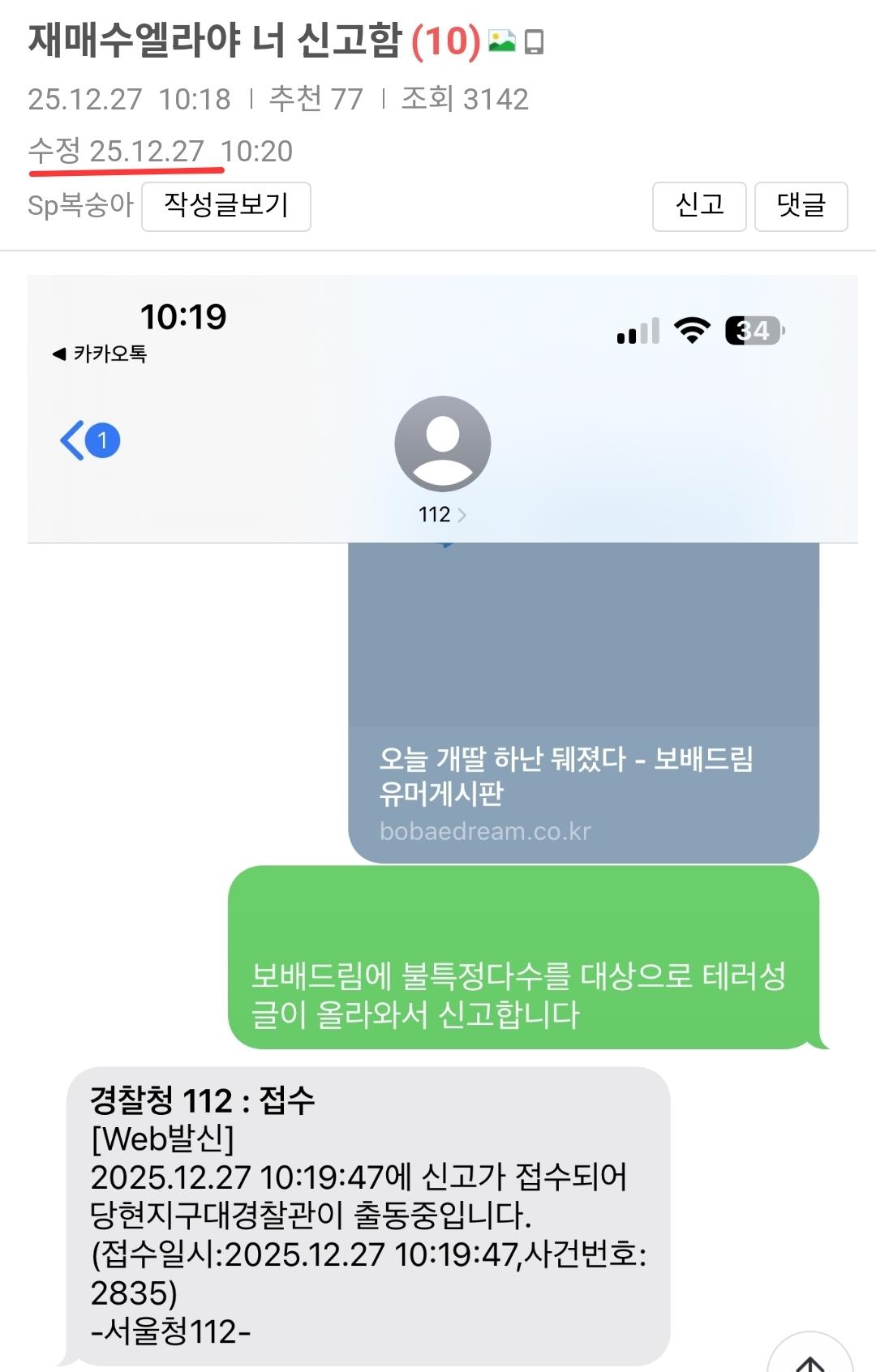
Task: Open the attached message screenshot image
Action: click(442, 811)
